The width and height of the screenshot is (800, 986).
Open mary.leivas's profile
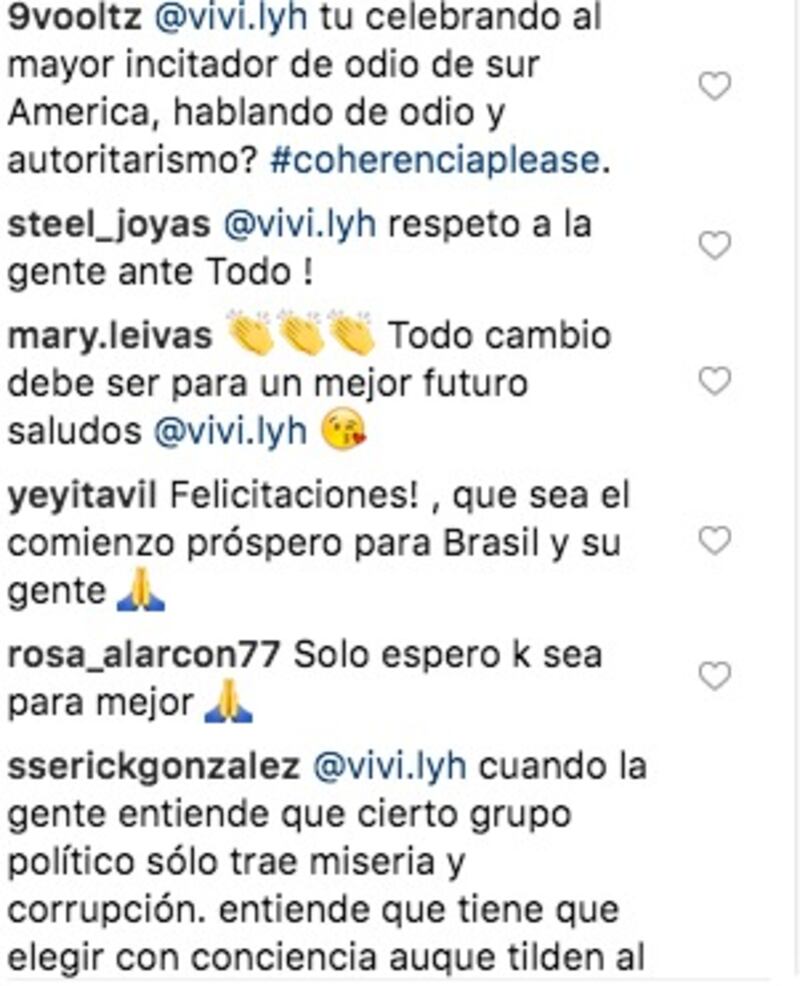[108, 335]
